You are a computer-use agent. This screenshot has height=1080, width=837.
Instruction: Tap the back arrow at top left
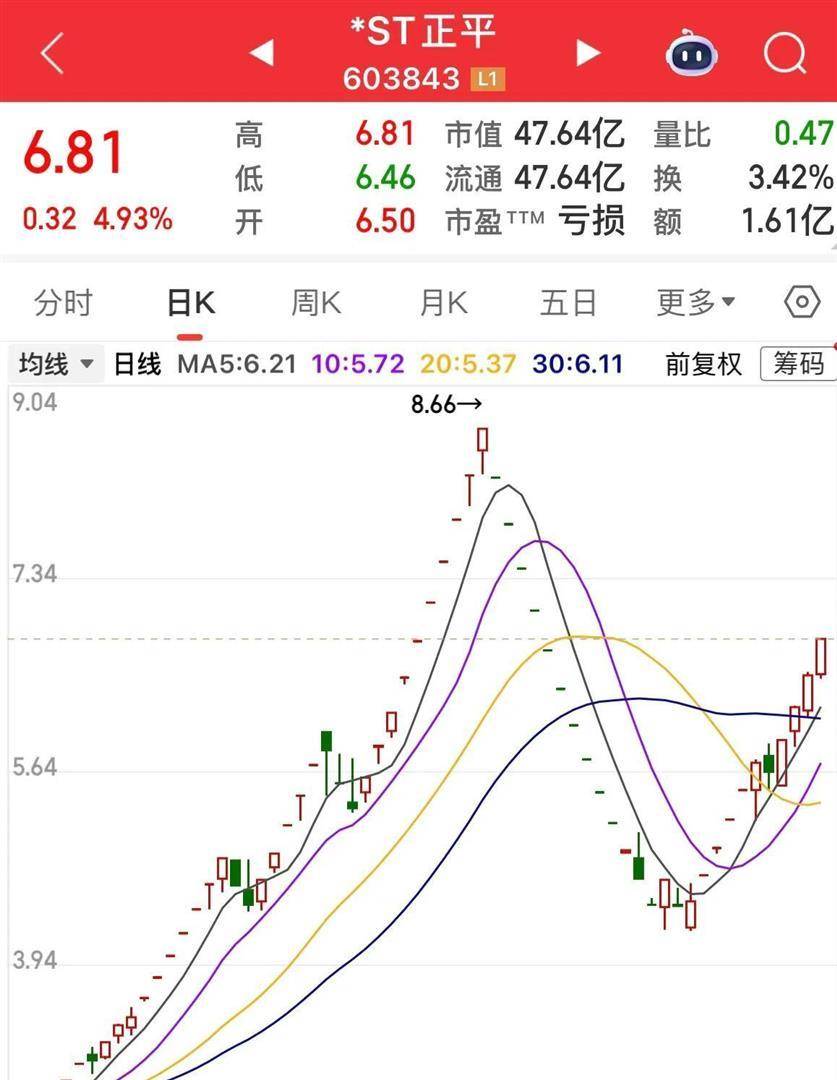tap(48, 51)
